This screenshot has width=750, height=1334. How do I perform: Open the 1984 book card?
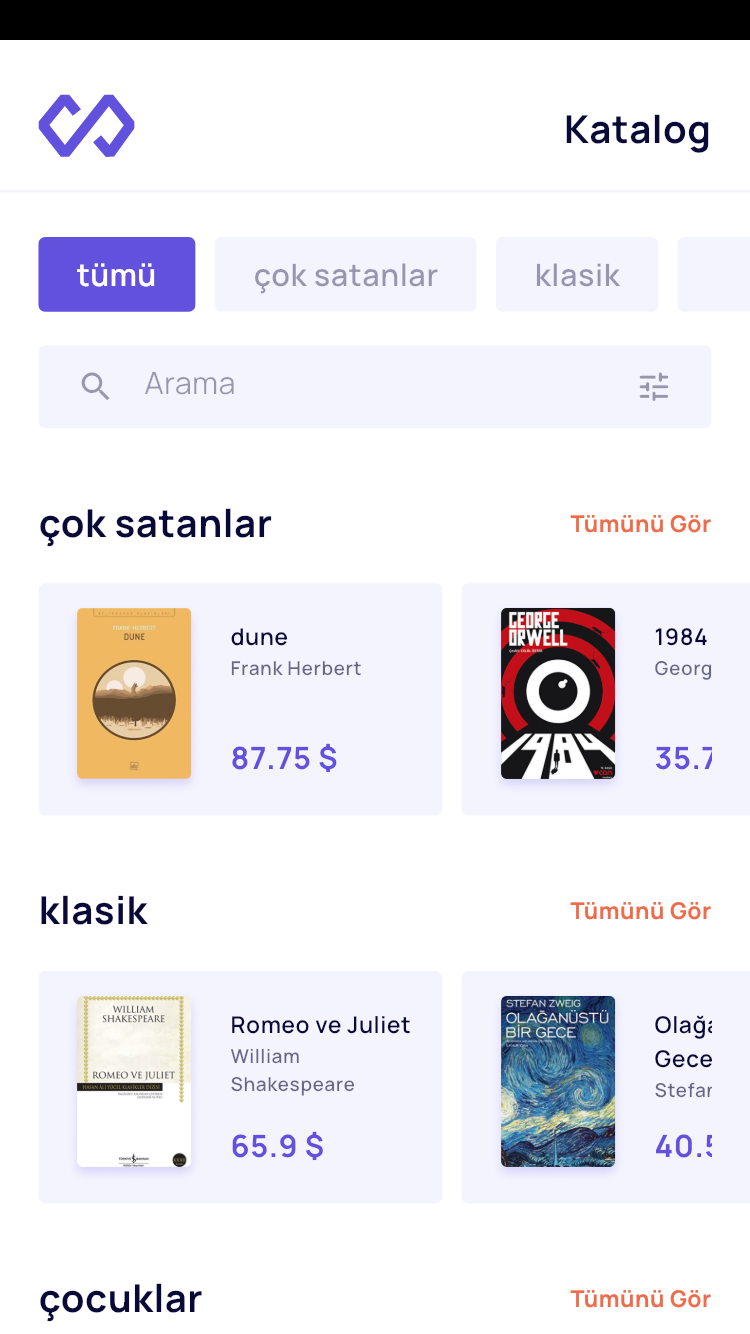(605, 699)
